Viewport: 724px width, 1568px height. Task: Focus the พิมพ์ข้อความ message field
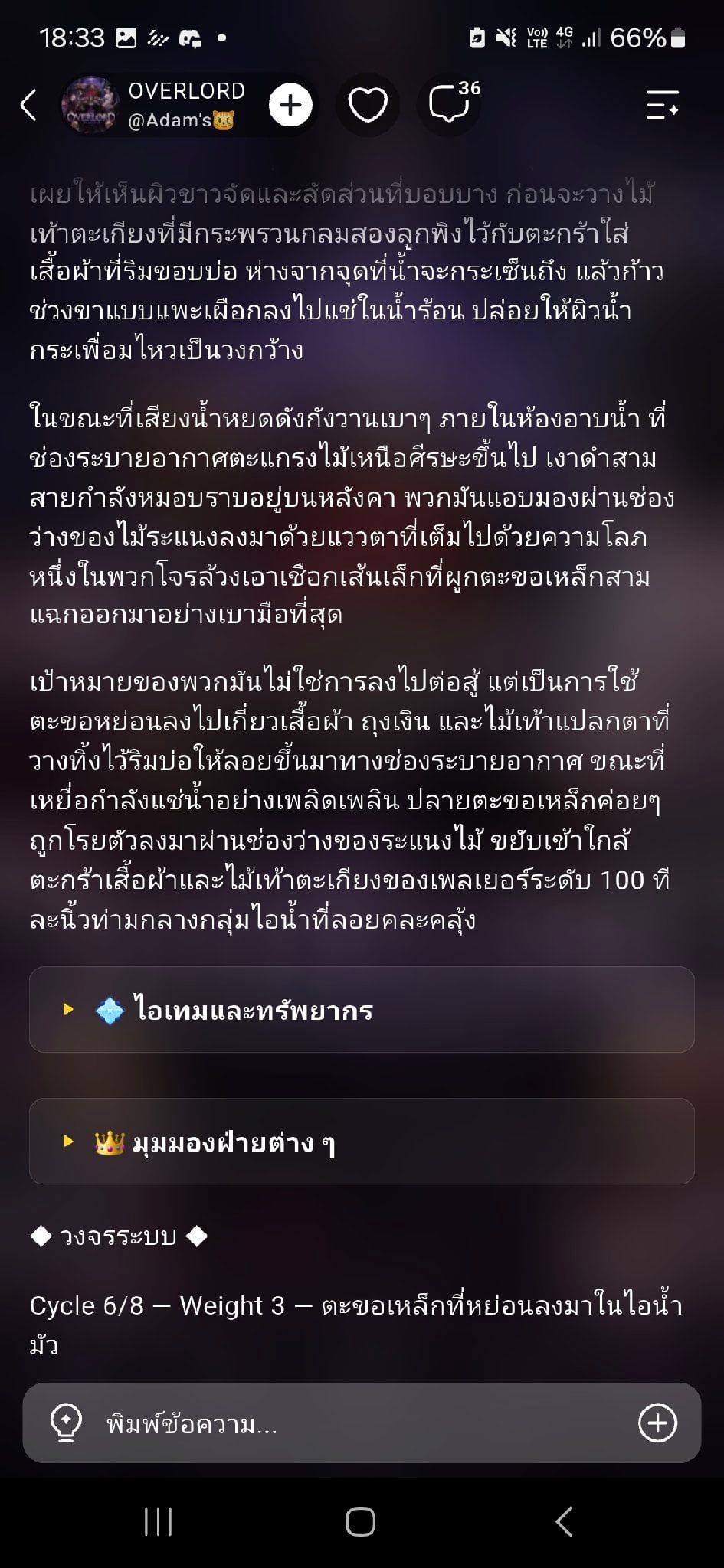(x=362, y=1424)
